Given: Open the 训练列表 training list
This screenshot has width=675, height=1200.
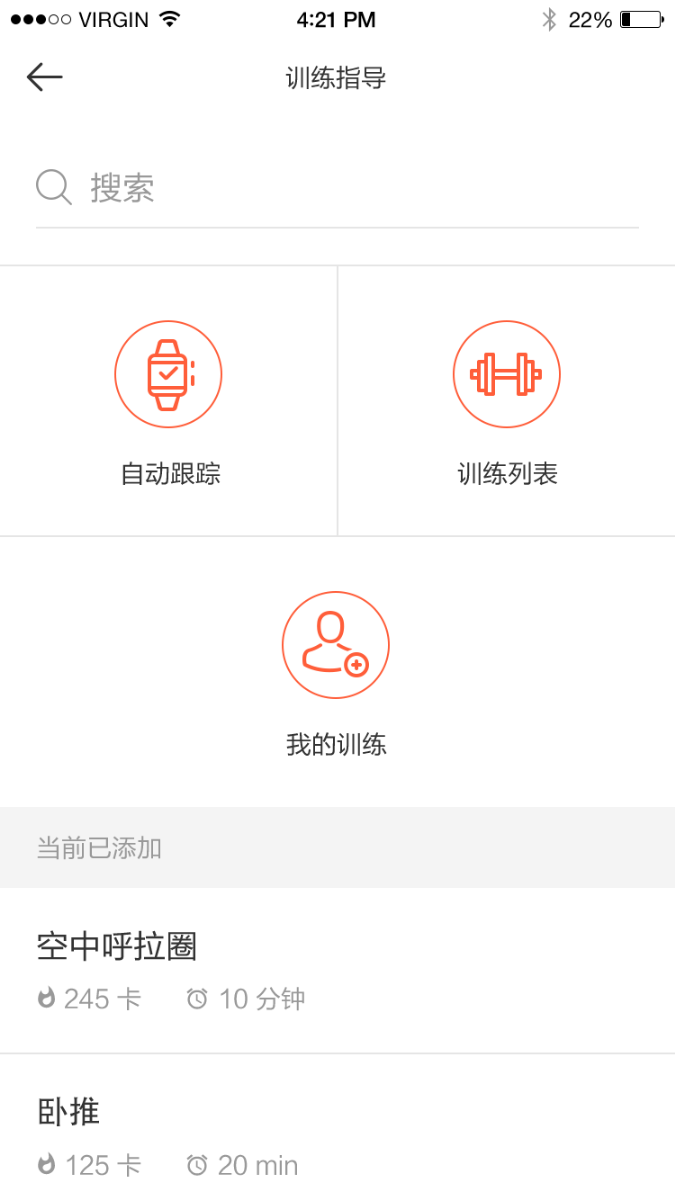Looking at the screenshot, I should (507, 401).
